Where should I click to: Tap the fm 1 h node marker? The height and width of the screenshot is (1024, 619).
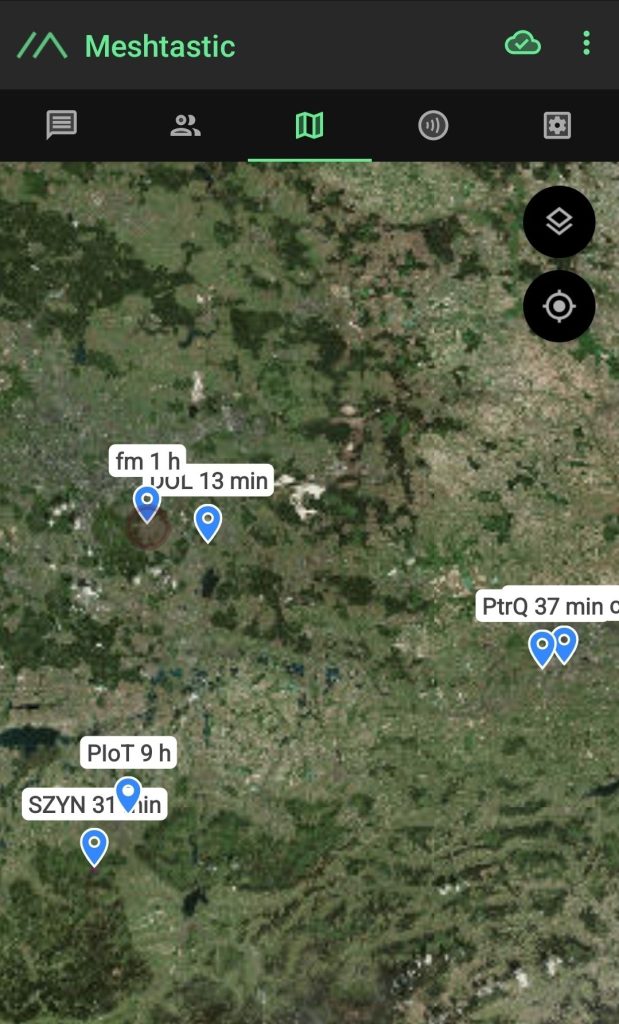tap(147, 504)
